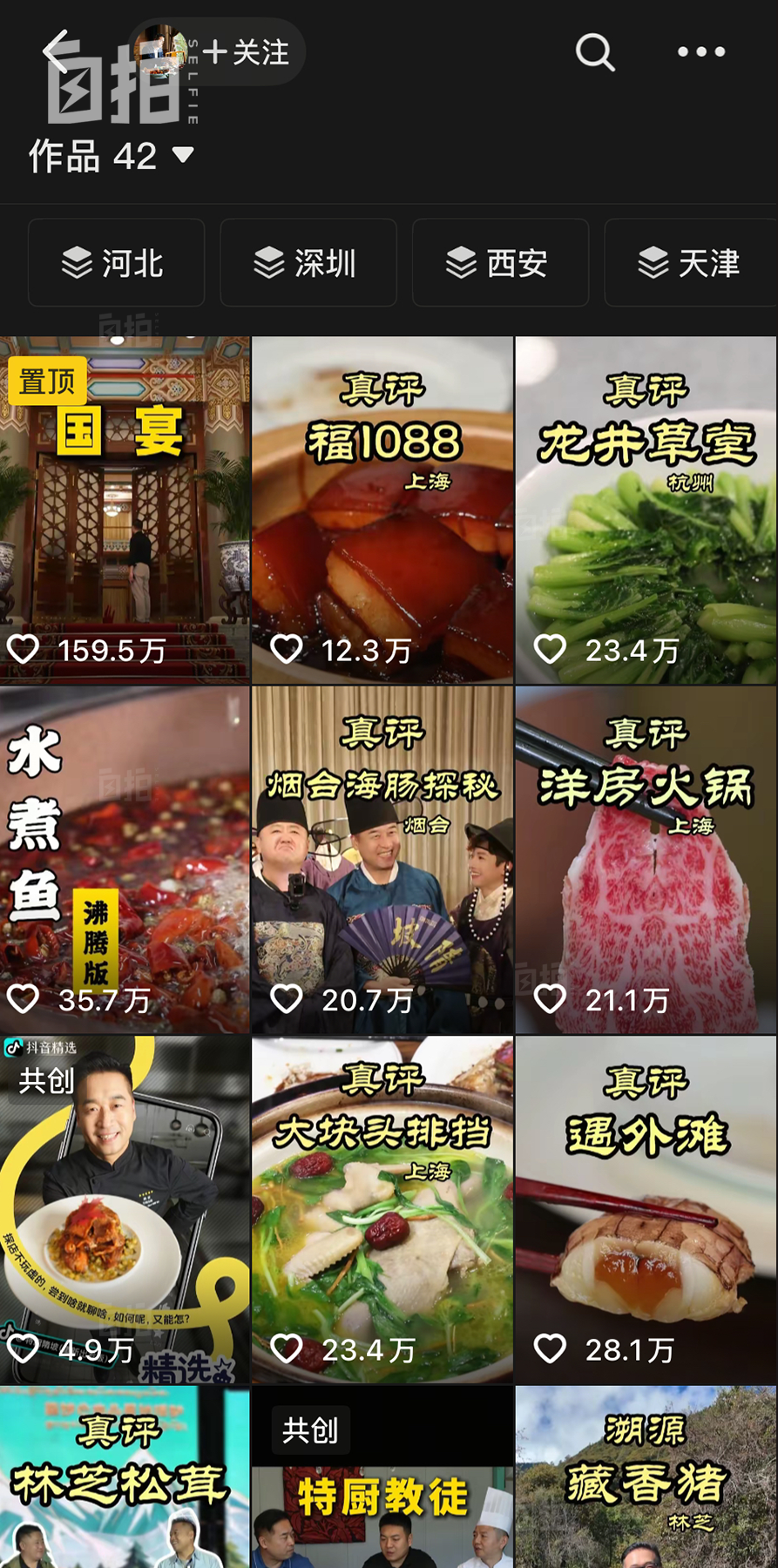Viewport: 778px width, 1568px height.
Task: Tap the back arrow to leave profile
Action: pos(58,51)
